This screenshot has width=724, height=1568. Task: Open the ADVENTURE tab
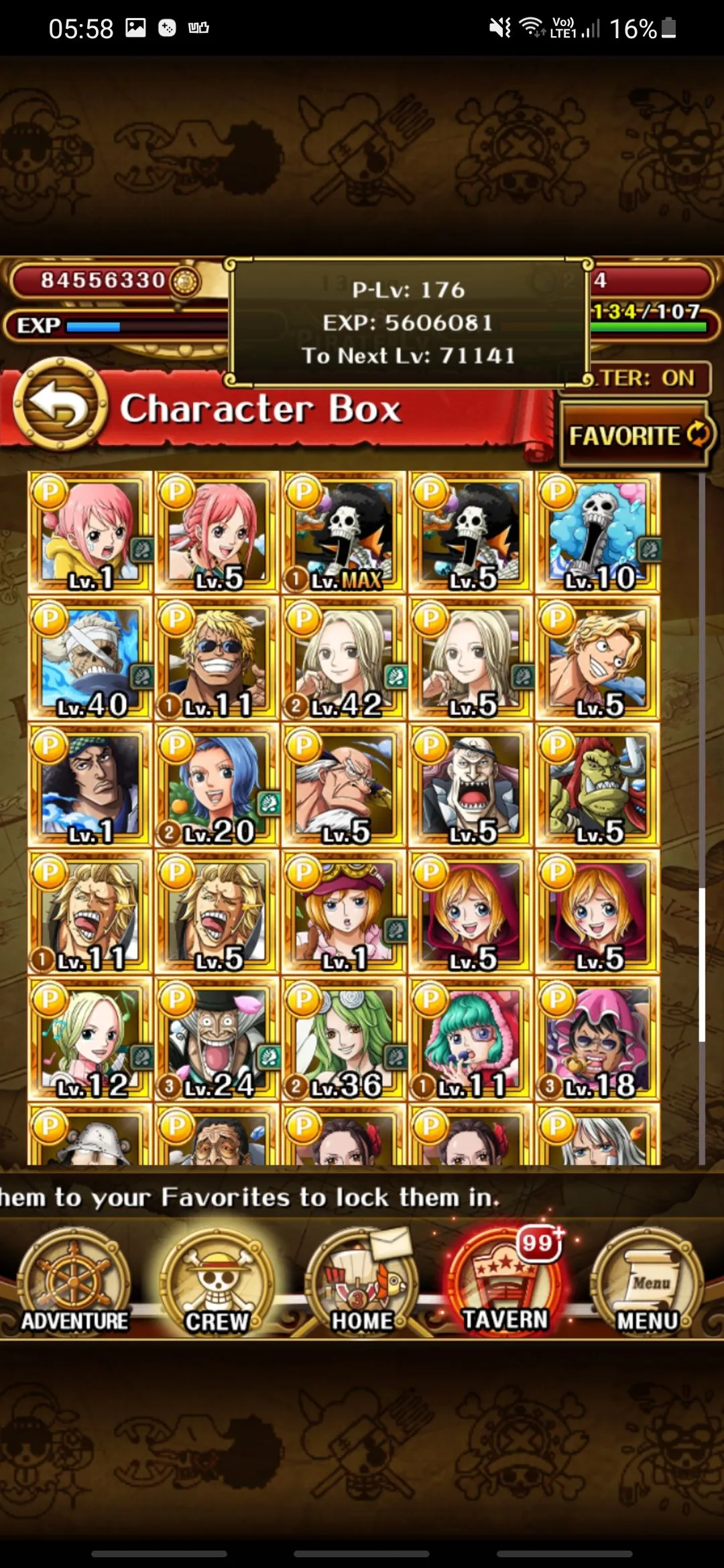[x=74, y=1282]
